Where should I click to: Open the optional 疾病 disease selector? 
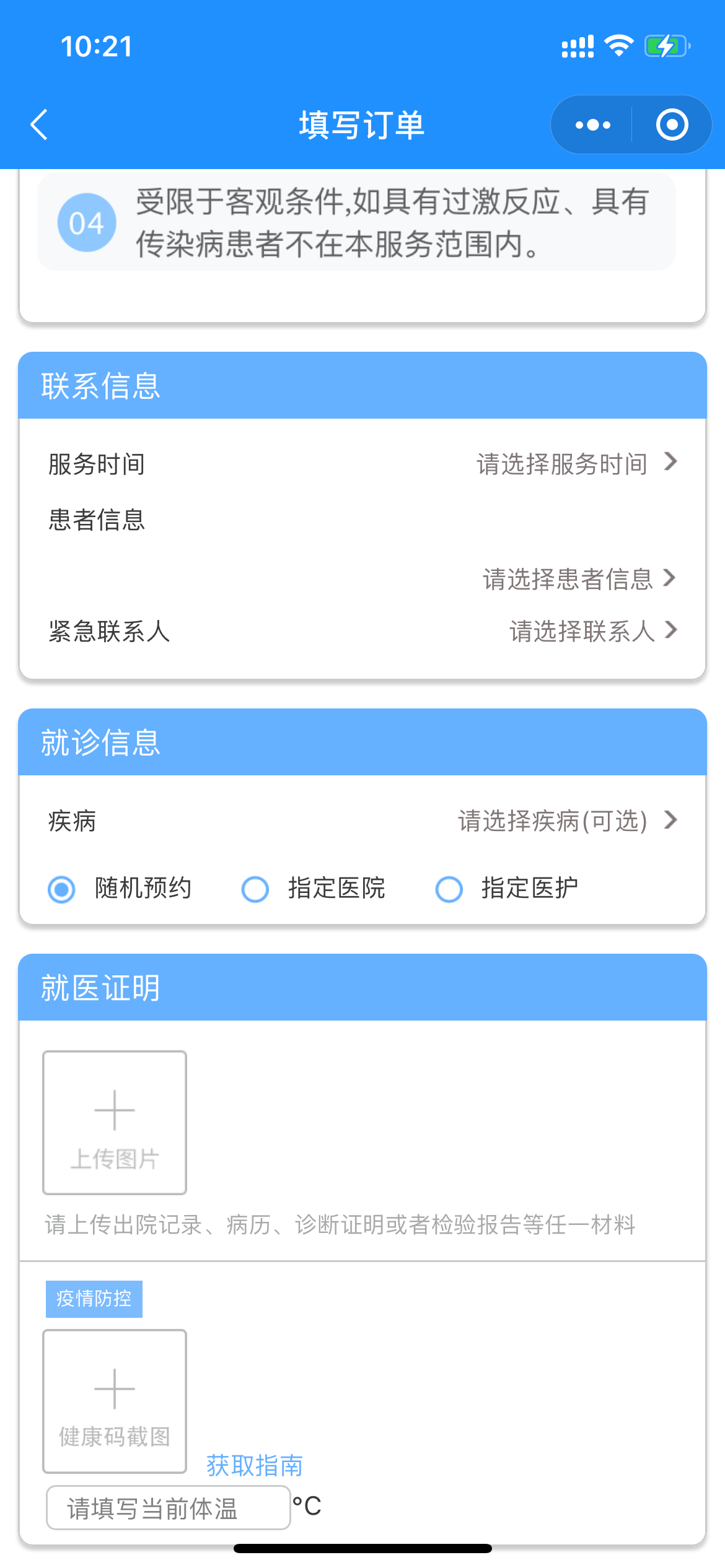[x=566, y=821]
